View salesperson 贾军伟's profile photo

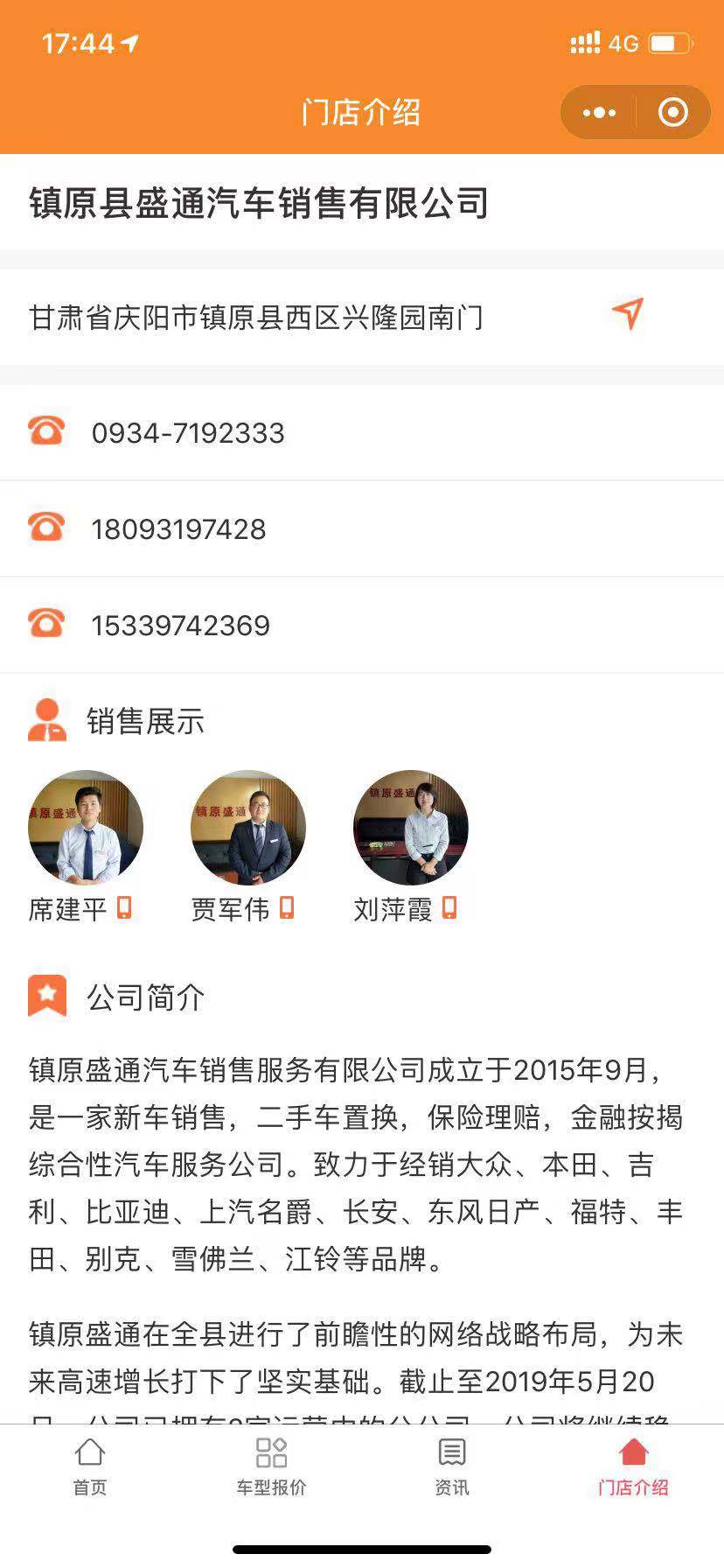(248, 827)
